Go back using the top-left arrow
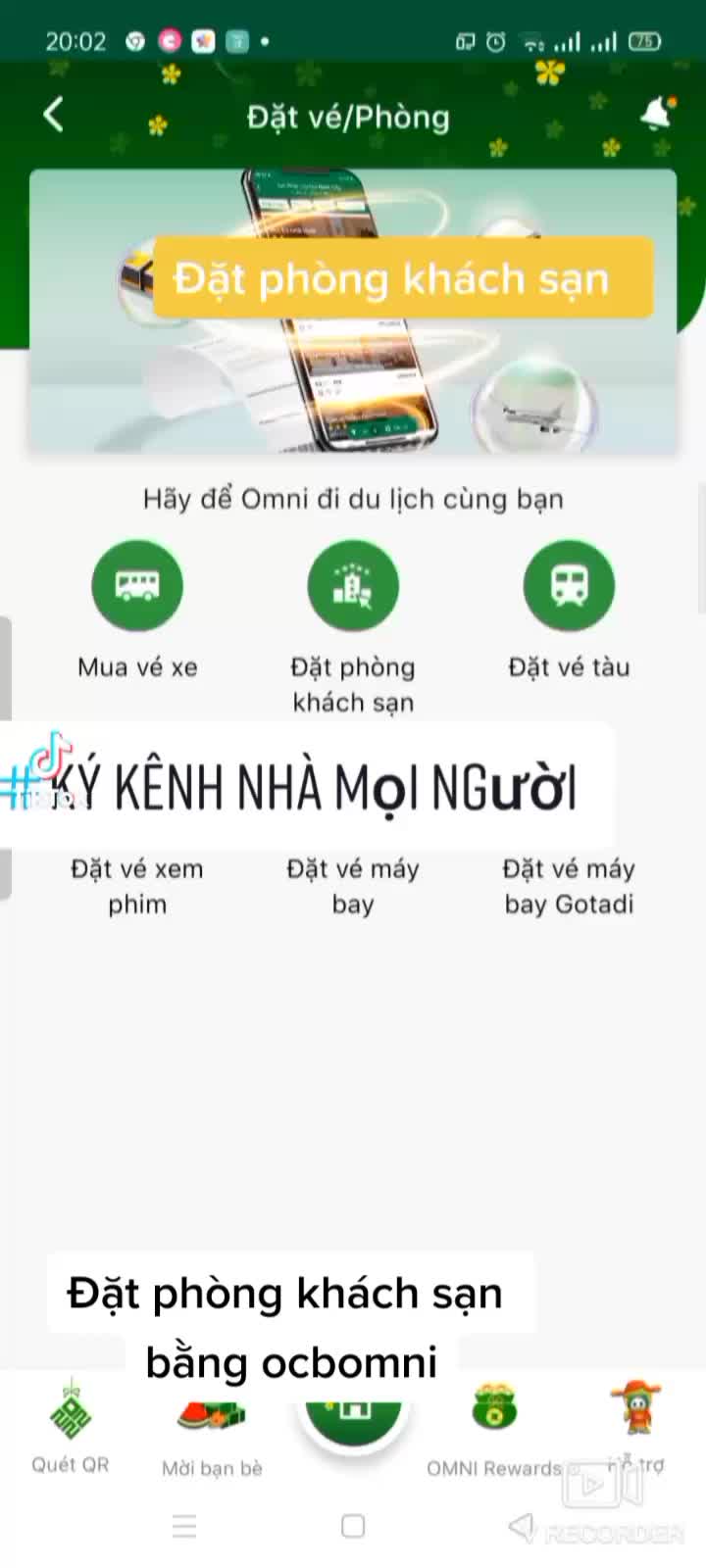The height and width of the screenshot is (1568, 706). tap(54, 116)
